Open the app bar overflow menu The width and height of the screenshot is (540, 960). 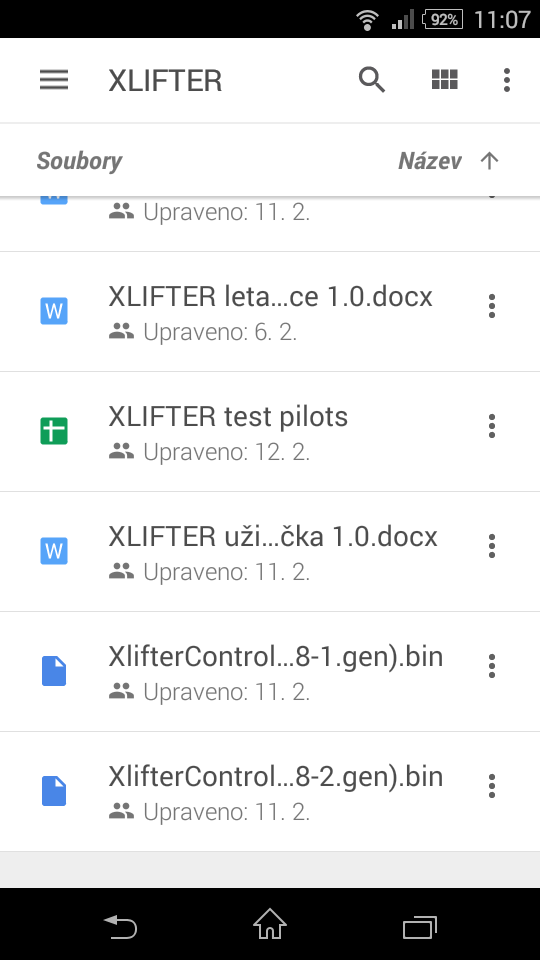(x=506, y=80)
